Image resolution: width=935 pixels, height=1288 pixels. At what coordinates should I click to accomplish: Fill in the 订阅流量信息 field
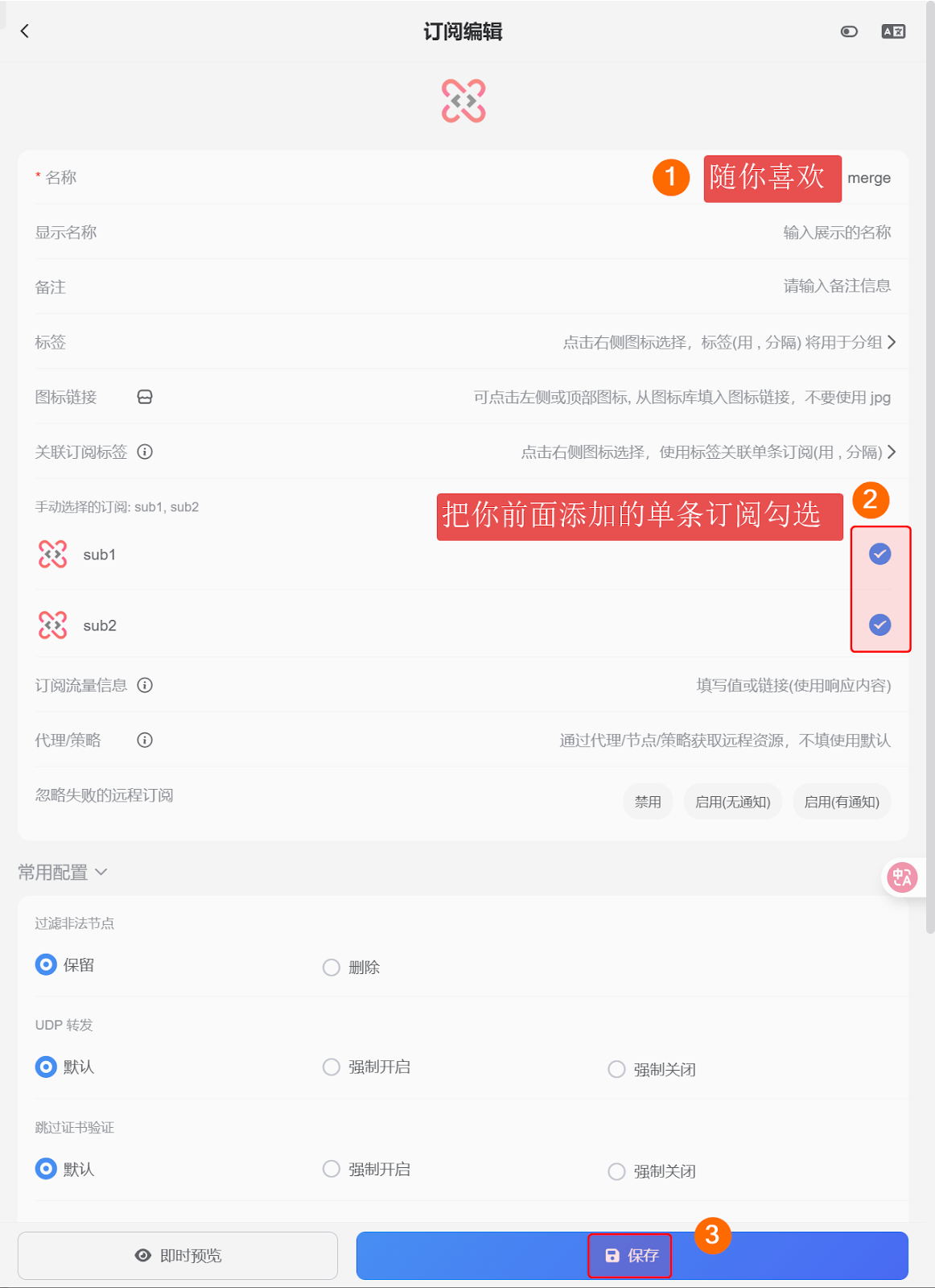tap(793, 686)
